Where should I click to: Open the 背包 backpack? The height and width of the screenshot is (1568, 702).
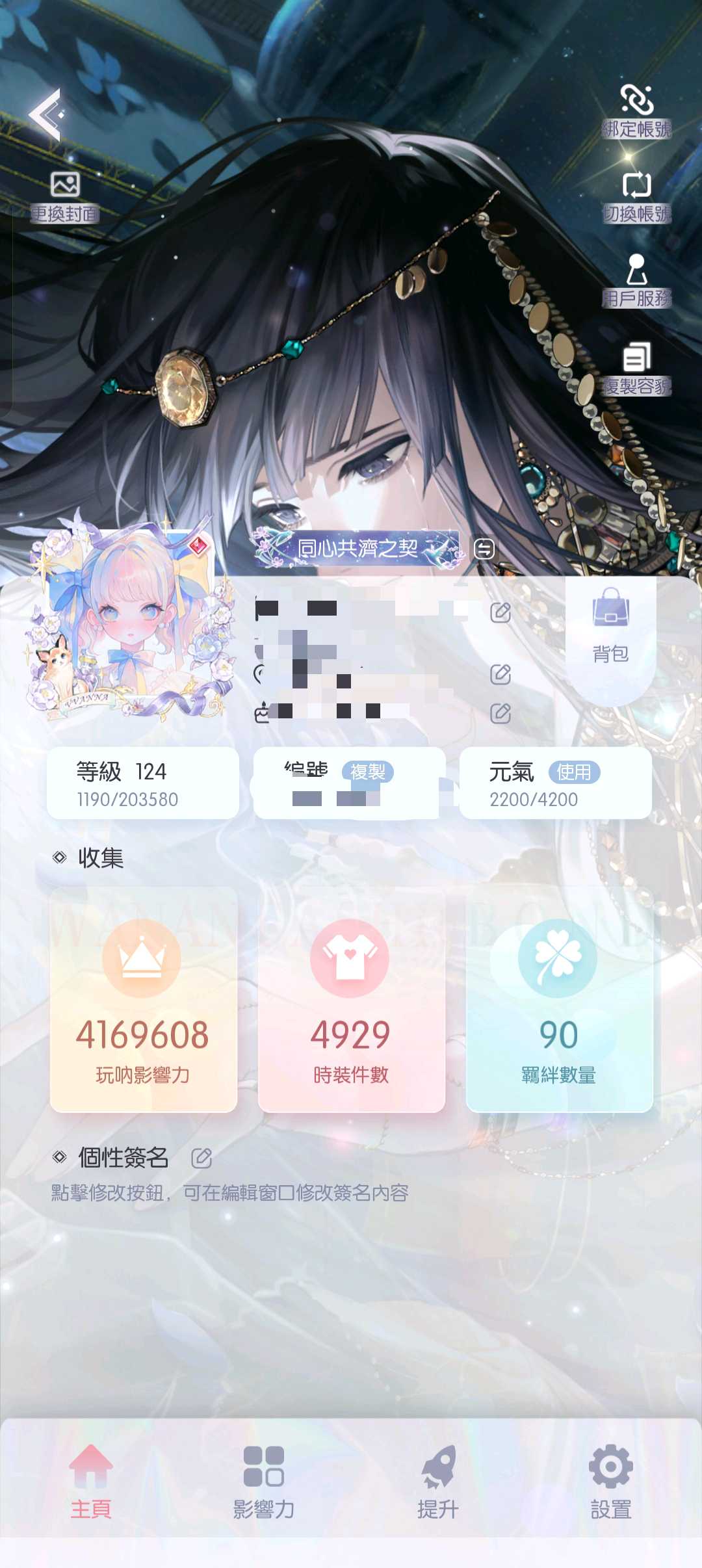pyautogui.click(x=610, y=625)
